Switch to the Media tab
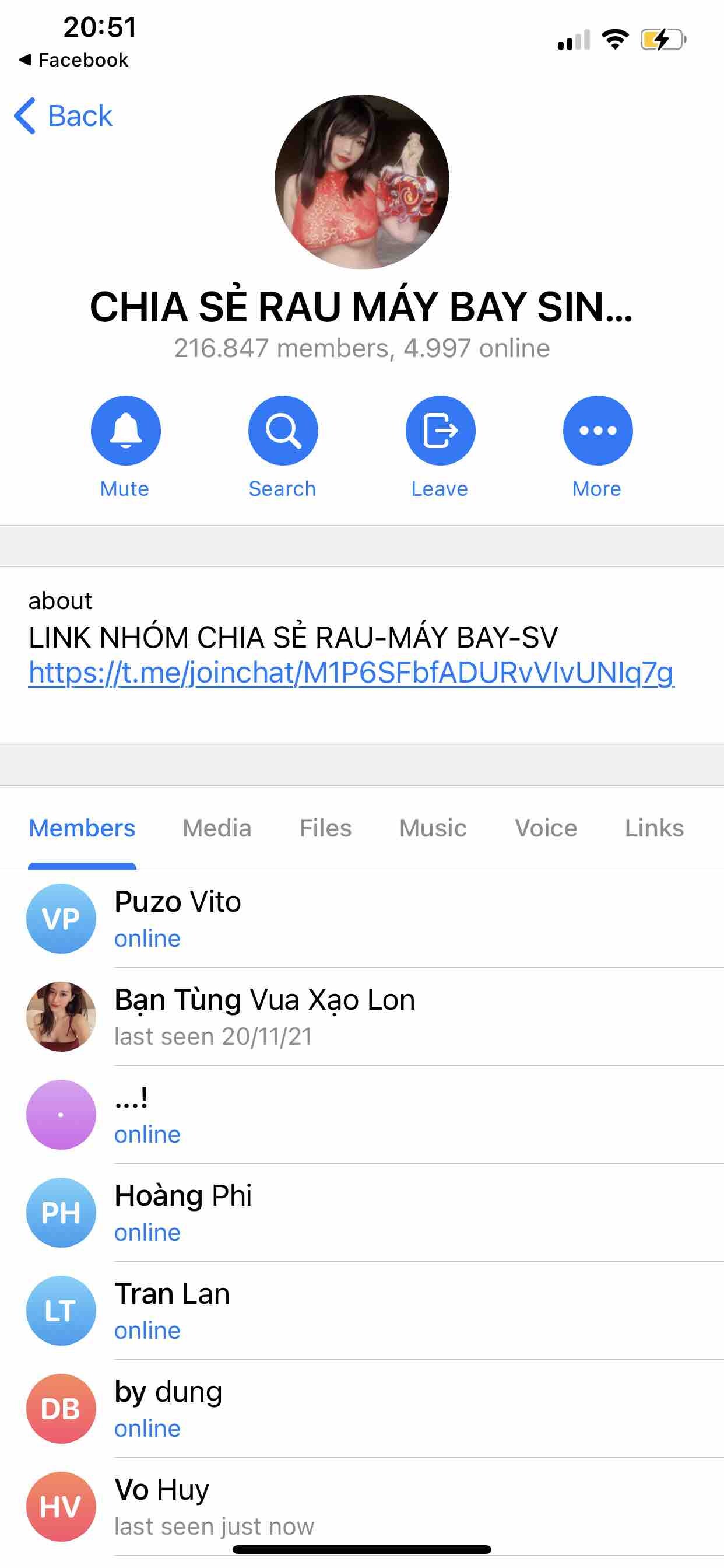Screen dimensions: 724x1568 (x=217, y=828)
